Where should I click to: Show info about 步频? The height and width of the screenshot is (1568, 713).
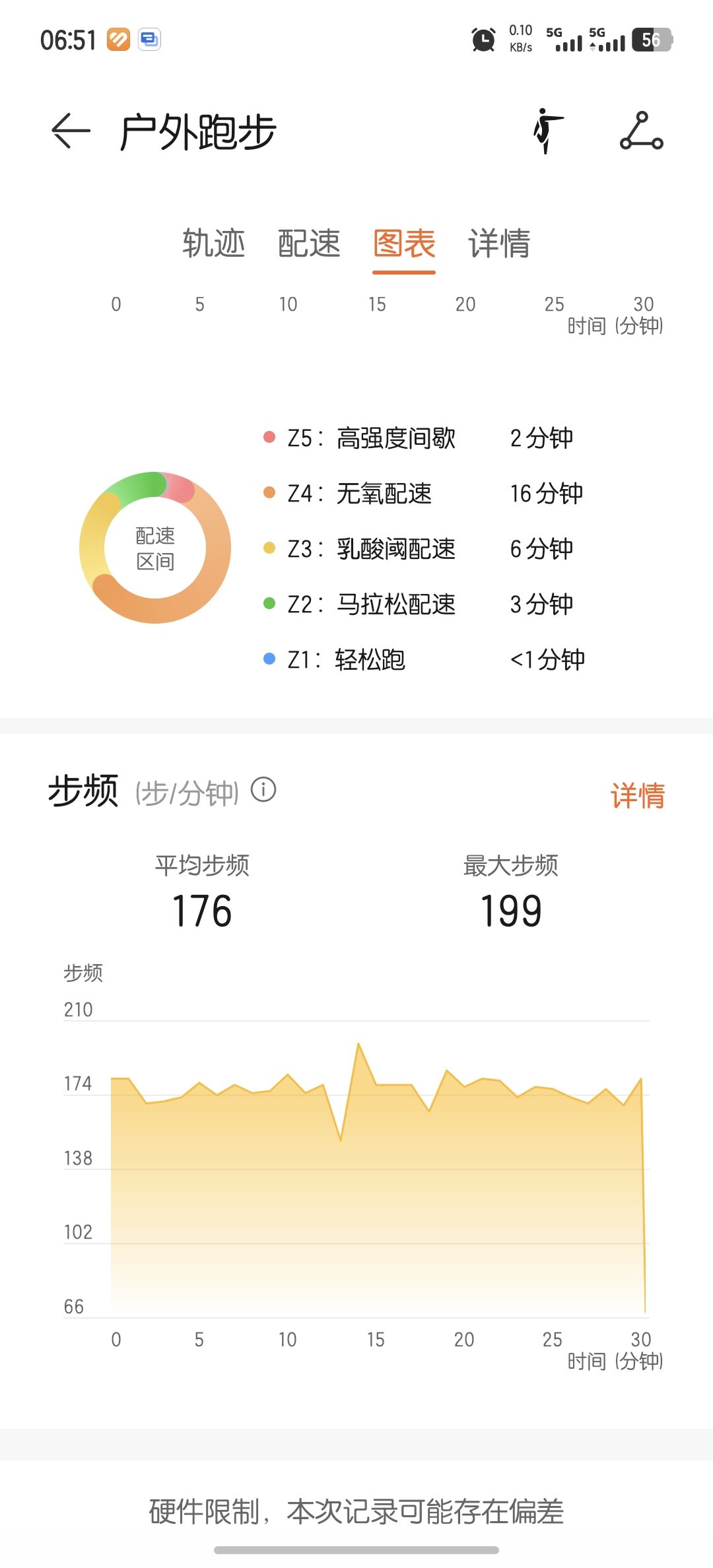pos(263,789)
